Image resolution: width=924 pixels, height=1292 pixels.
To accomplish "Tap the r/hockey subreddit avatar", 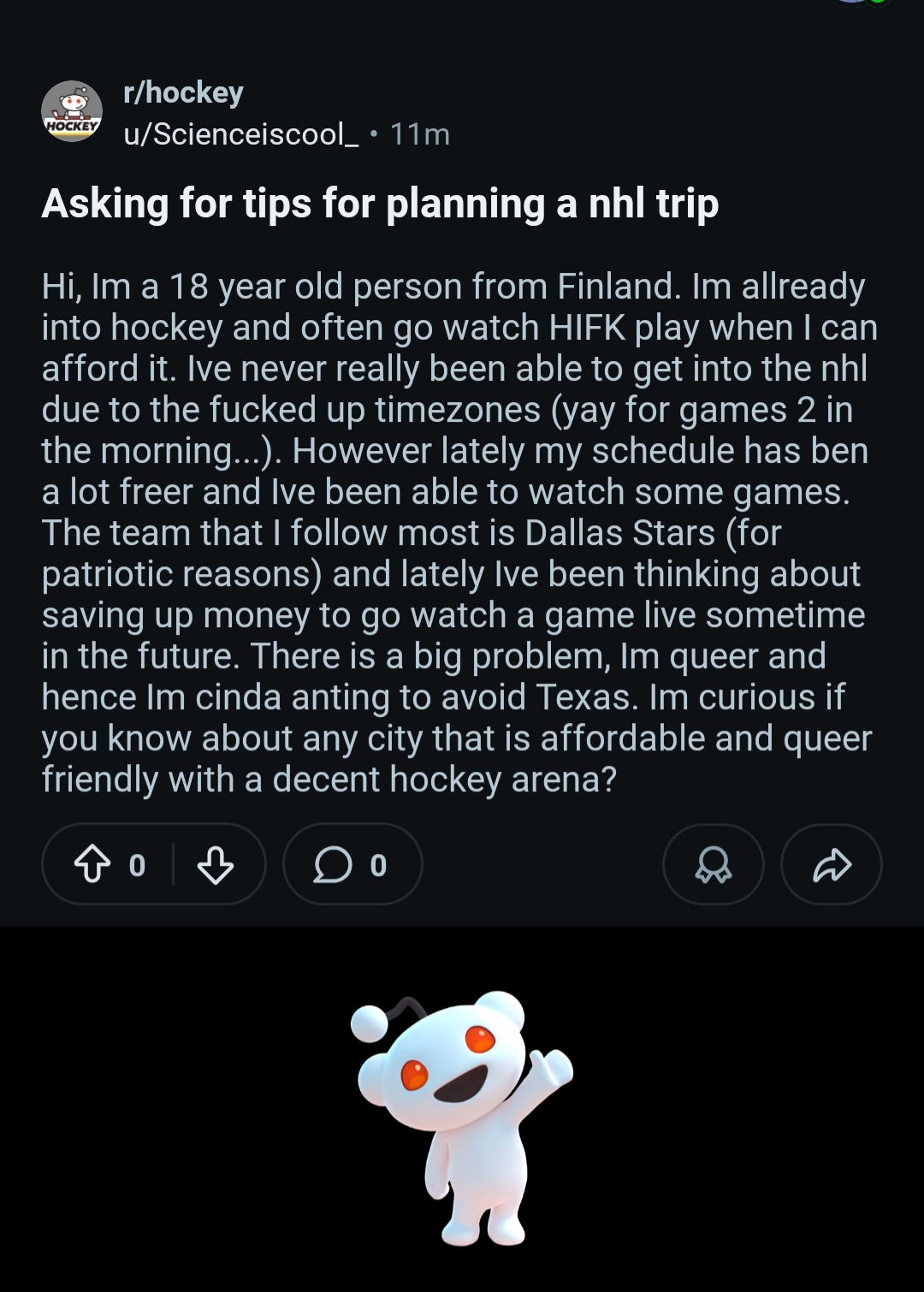I will (72, 112).
